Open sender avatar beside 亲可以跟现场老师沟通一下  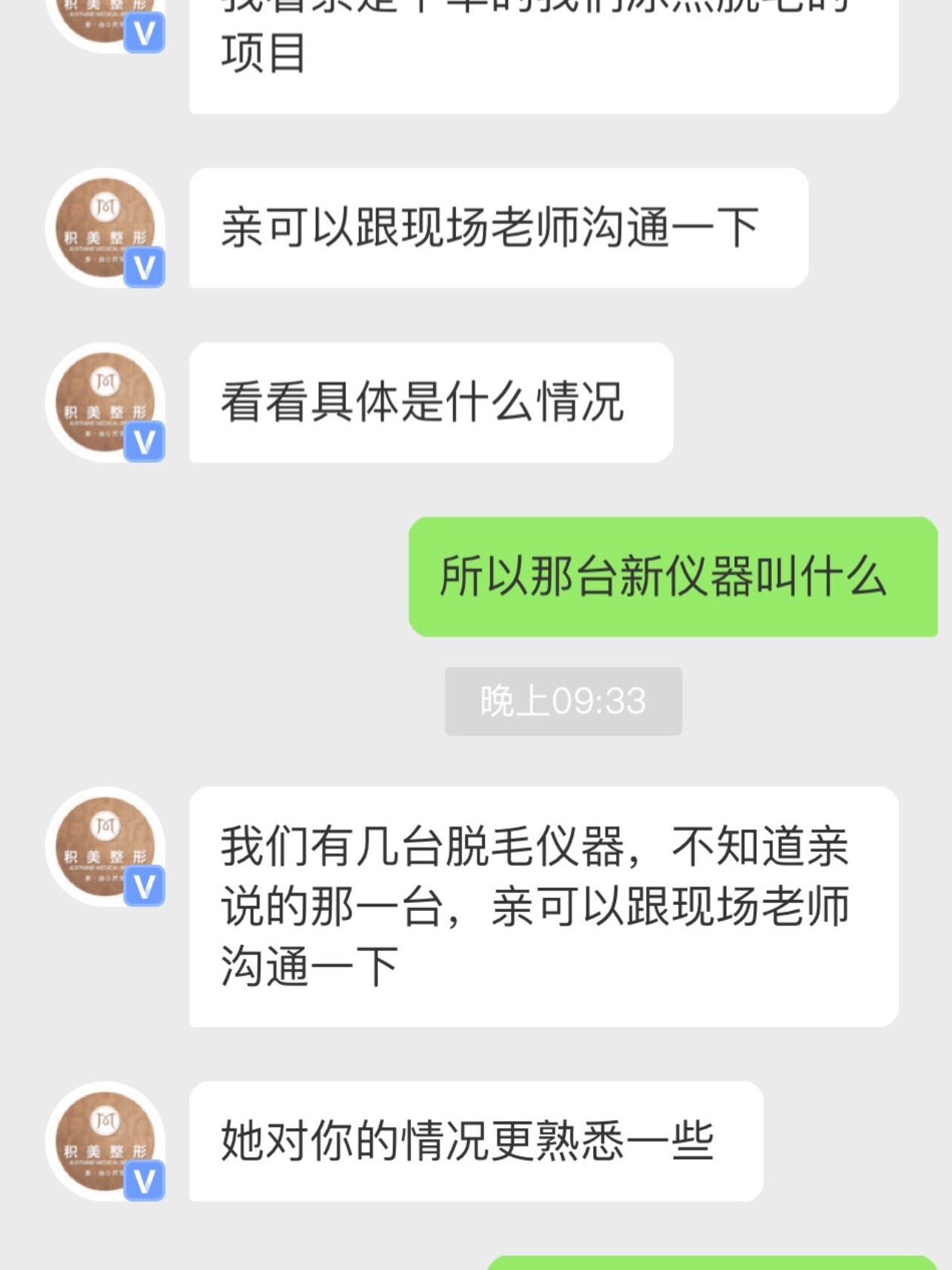pyautogui.click(x=105, y=227)
